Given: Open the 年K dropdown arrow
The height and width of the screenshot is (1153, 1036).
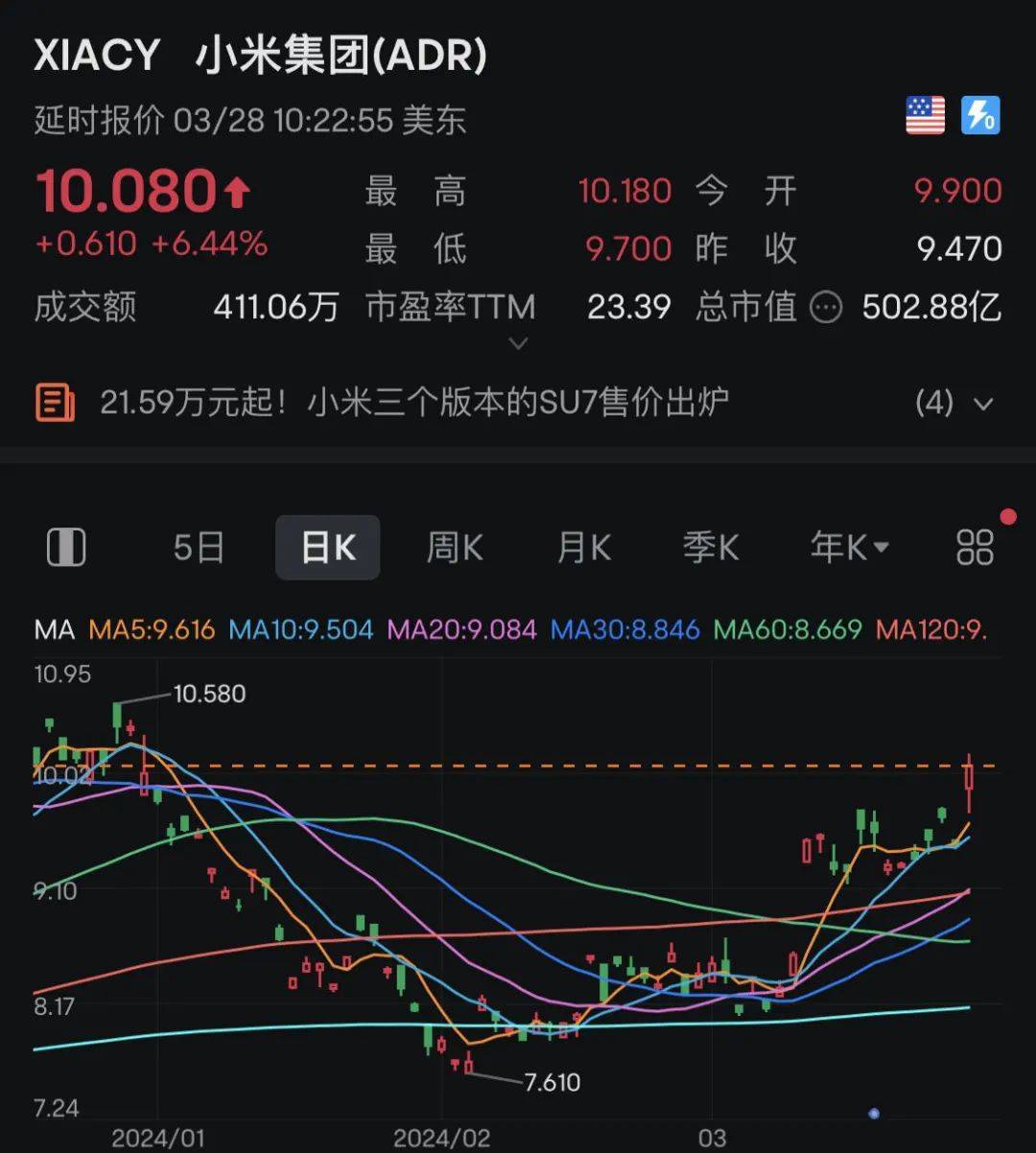Looking at the screenshot, I should click(x=881, y=546).
